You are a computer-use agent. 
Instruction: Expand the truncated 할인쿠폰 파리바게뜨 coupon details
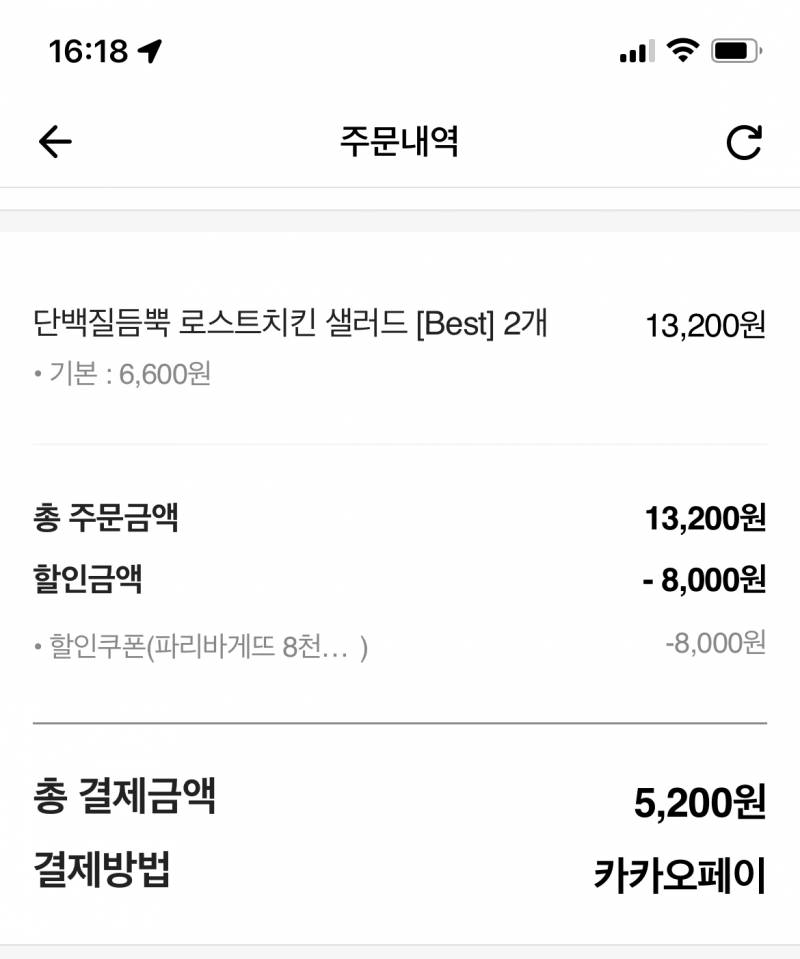[200, 645]
